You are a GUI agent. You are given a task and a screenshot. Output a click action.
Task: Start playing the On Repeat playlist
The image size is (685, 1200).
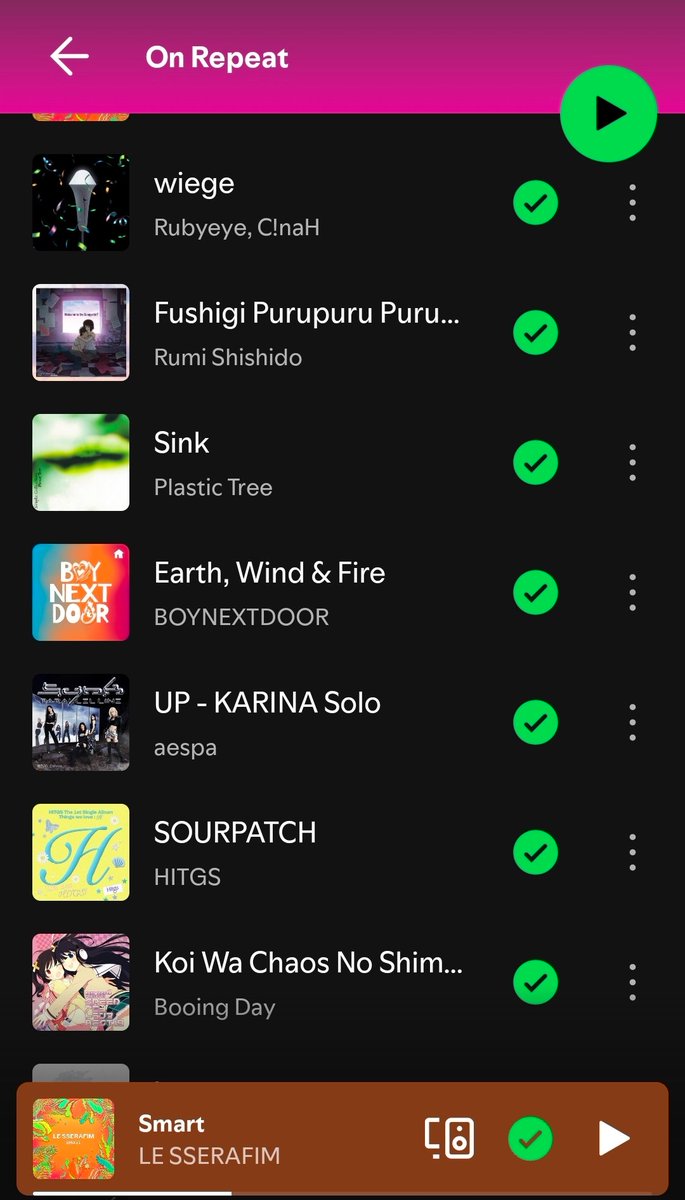click(x=608, y=114)
